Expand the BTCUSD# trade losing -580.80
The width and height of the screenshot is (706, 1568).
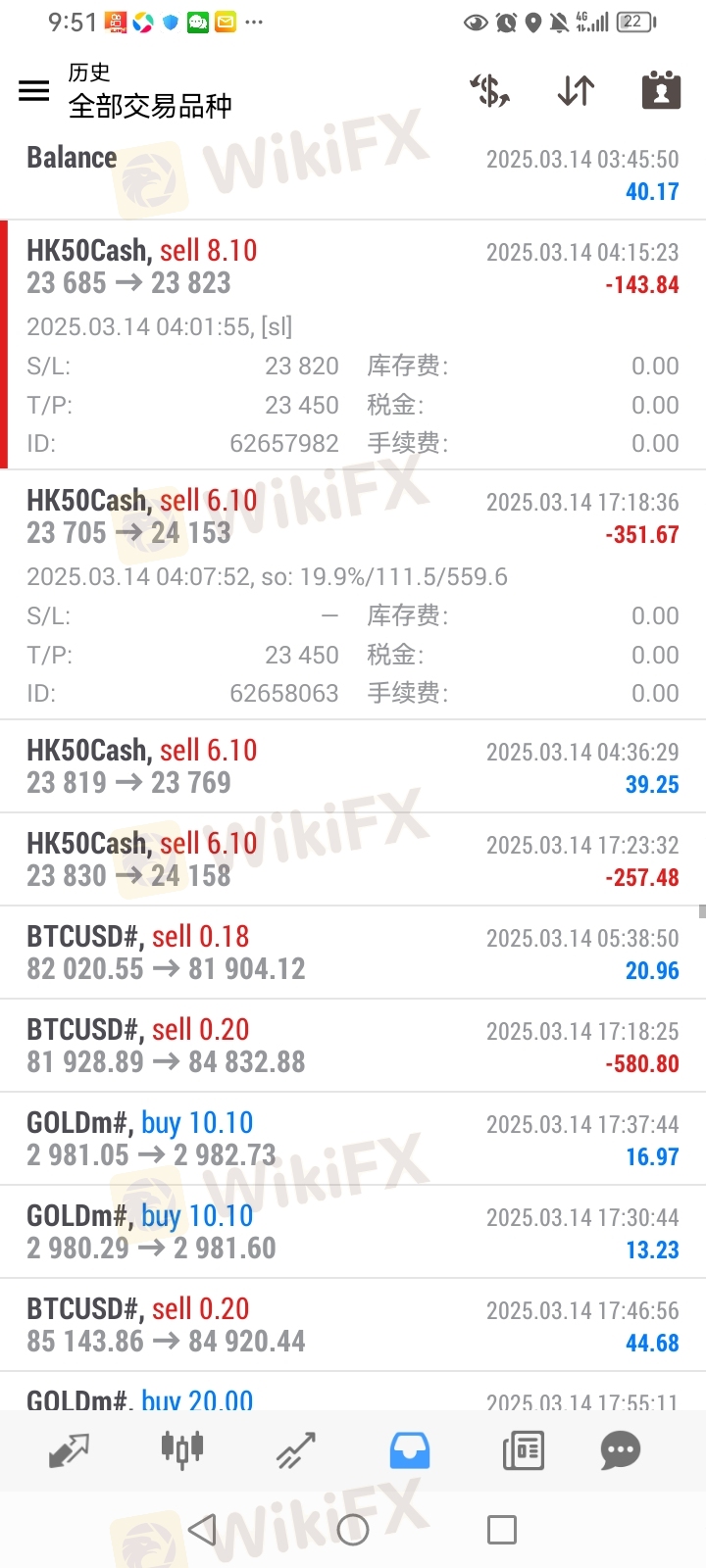click(353, 1046)
